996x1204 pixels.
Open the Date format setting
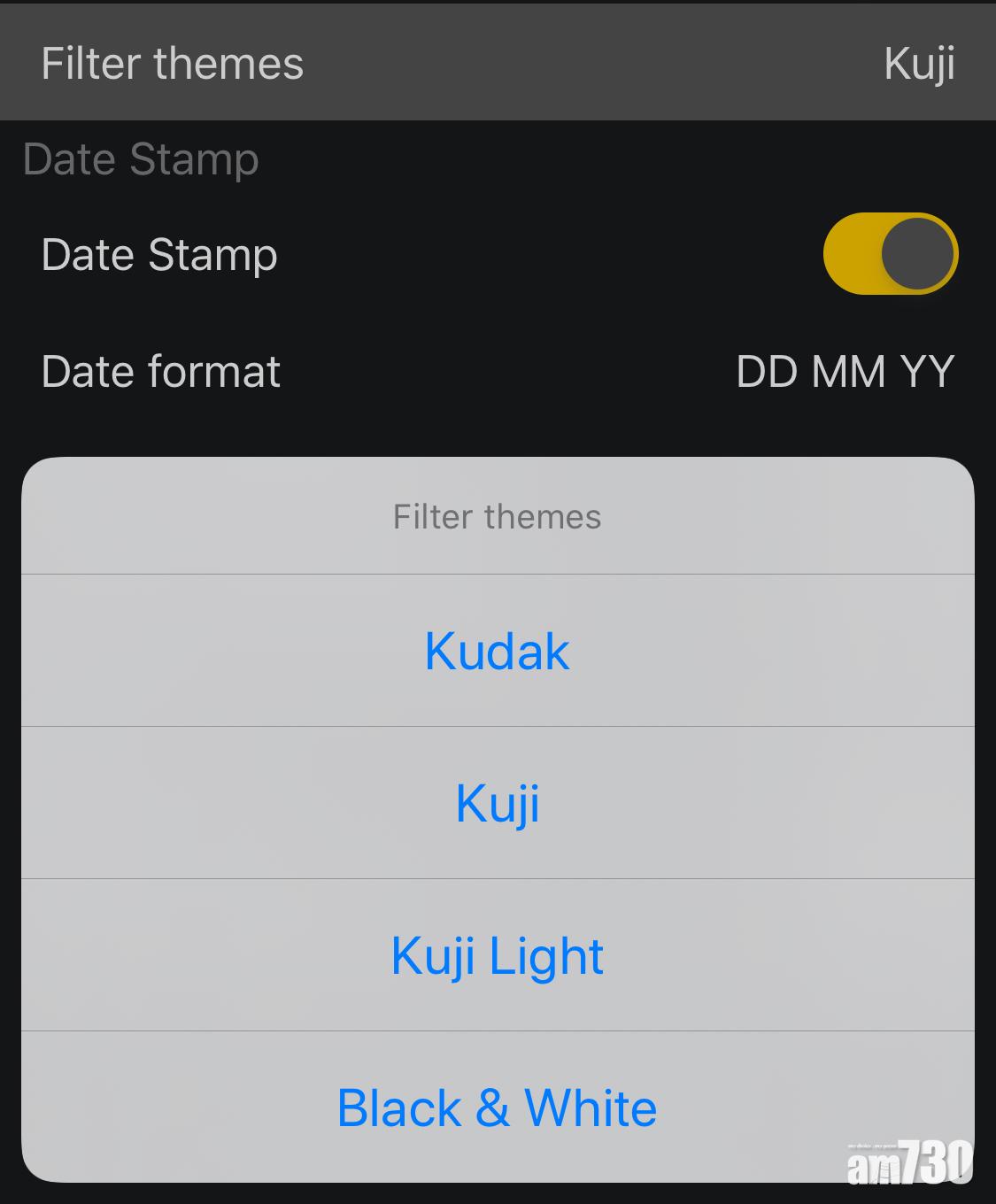pos(497,371)
